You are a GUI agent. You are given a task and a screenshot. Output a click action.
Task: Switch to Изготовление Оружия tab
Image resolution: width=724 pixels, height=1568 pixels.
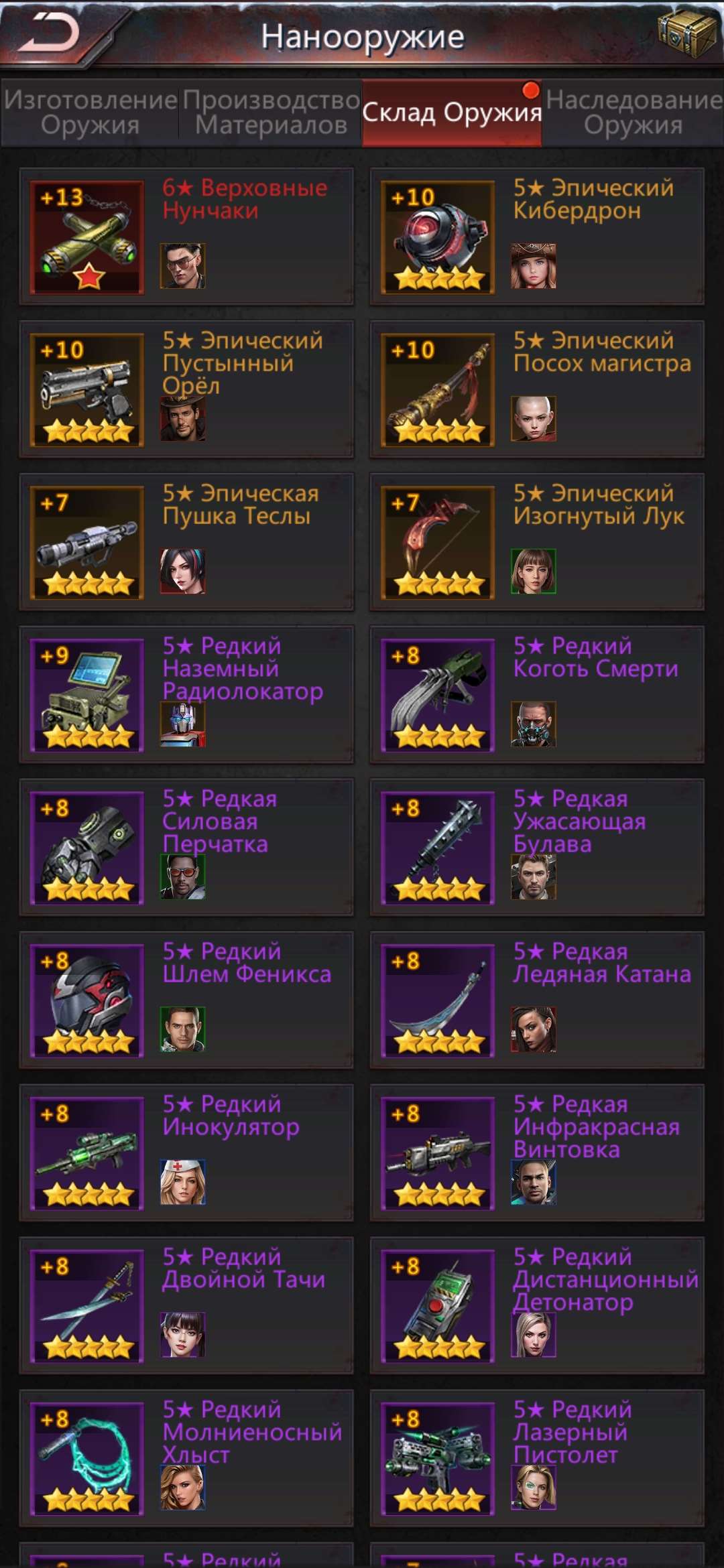(90, 113)
